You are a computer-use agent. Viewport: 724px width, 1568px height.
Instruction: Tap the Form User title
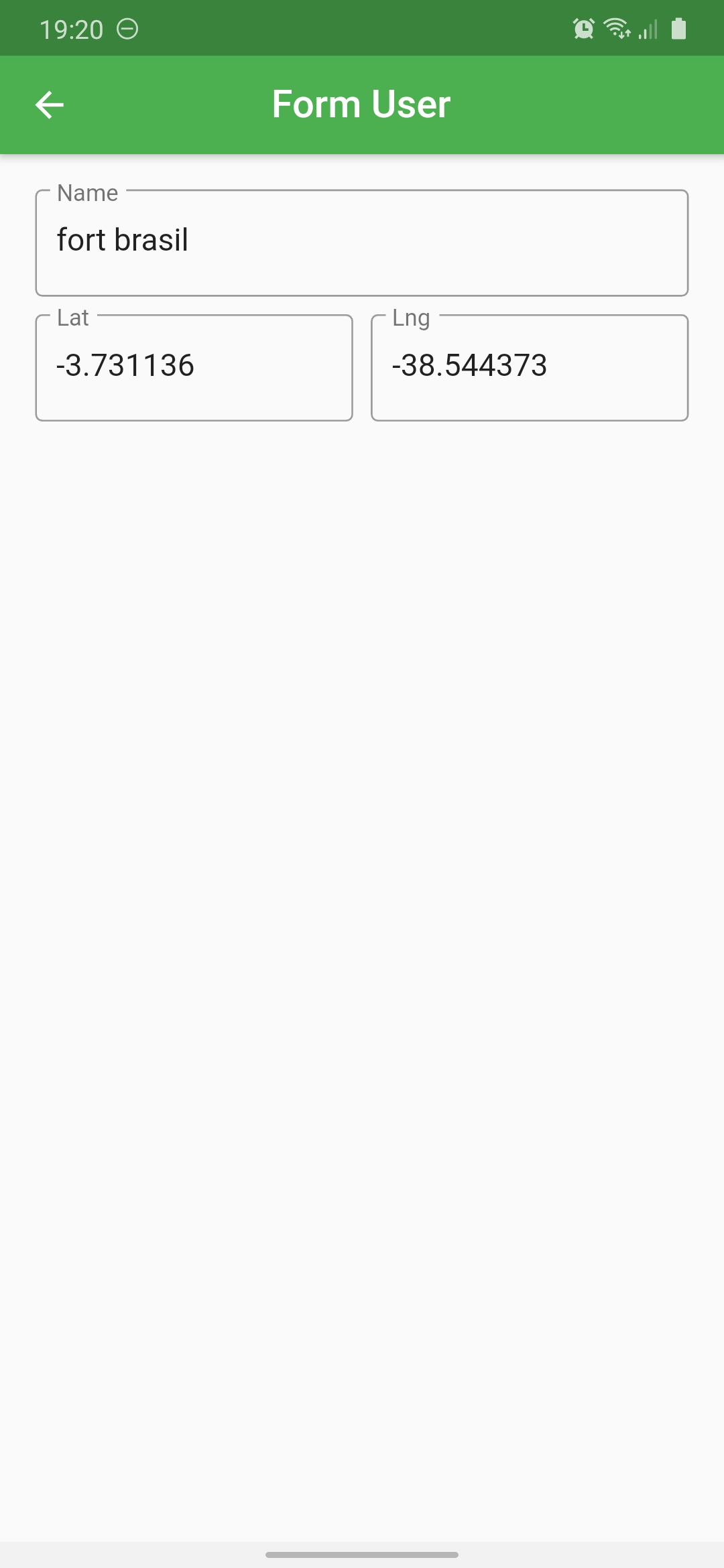(360, 104)
